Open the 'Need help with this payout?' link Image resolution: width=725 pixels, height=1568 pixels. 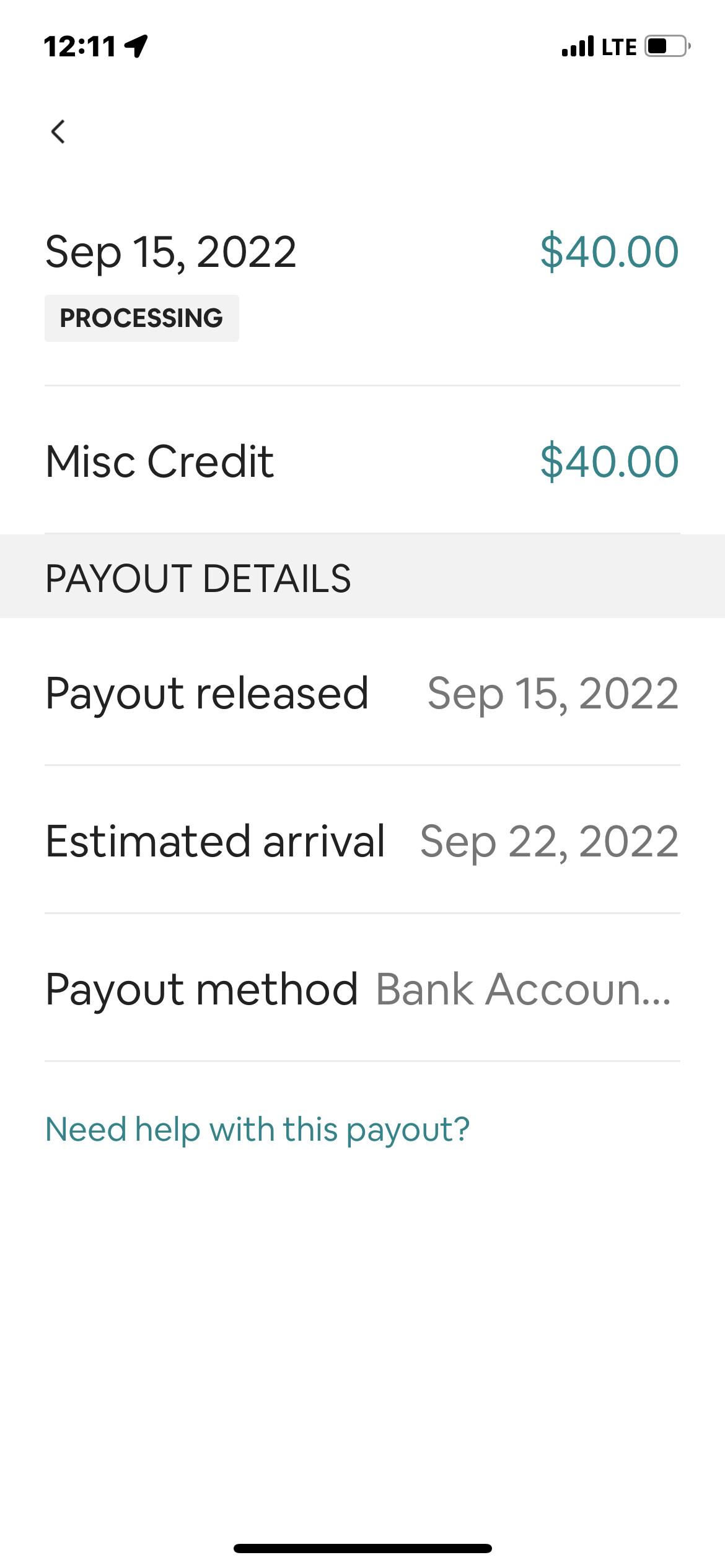coord(258,1129)
